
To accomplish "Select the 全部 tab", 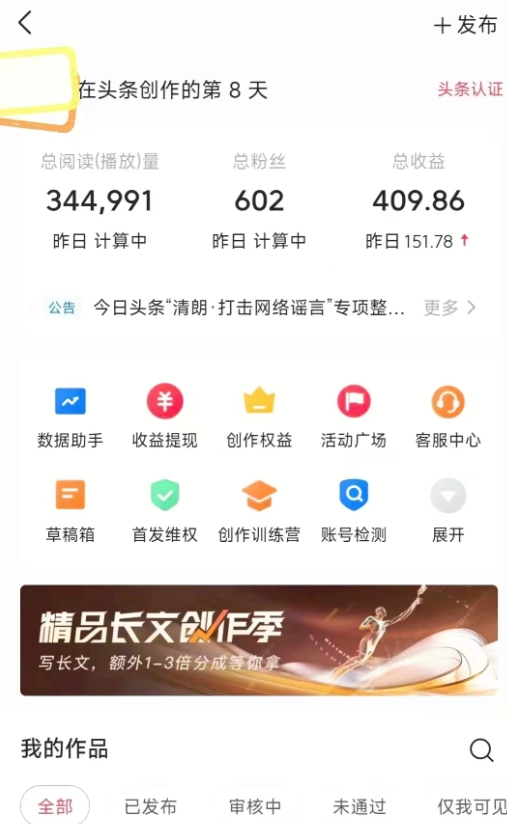I will [55, 806].
